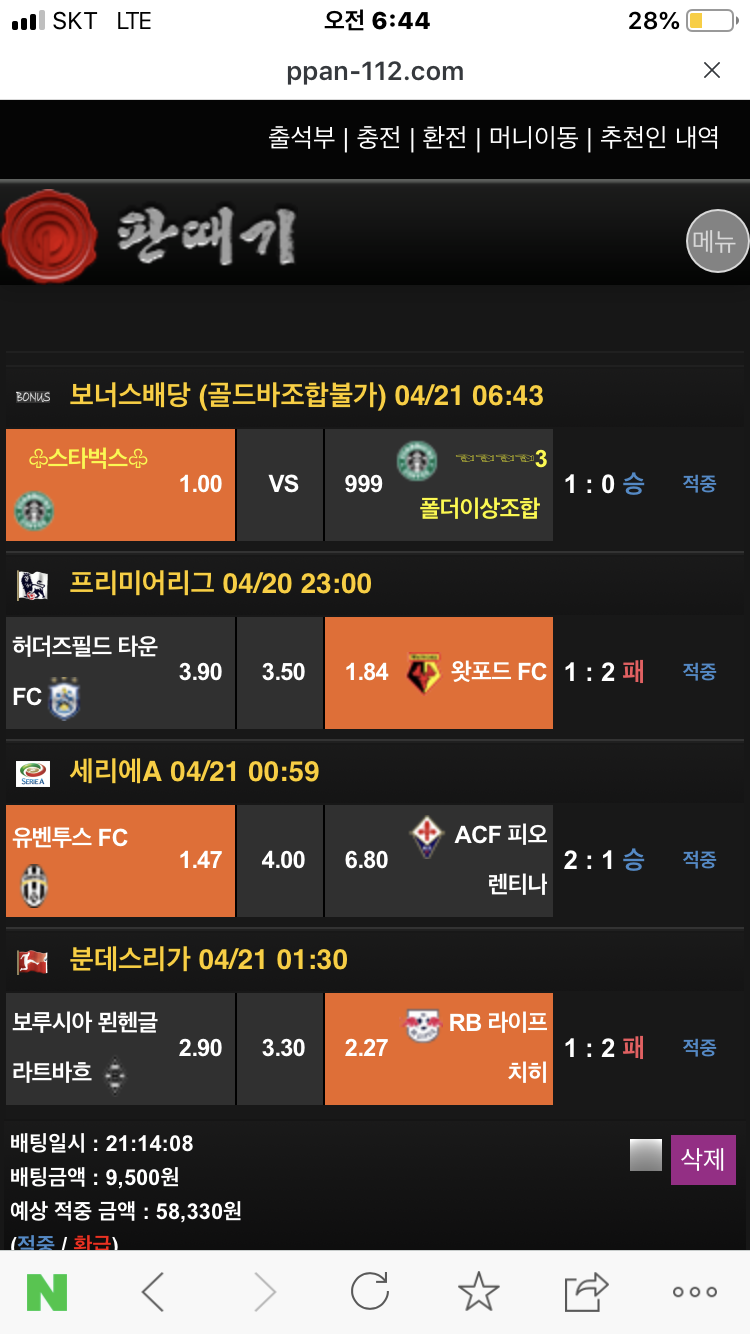Go to Naver home icon
The width and height of the screenshot is (750, 1334).
coord(47,1292)
